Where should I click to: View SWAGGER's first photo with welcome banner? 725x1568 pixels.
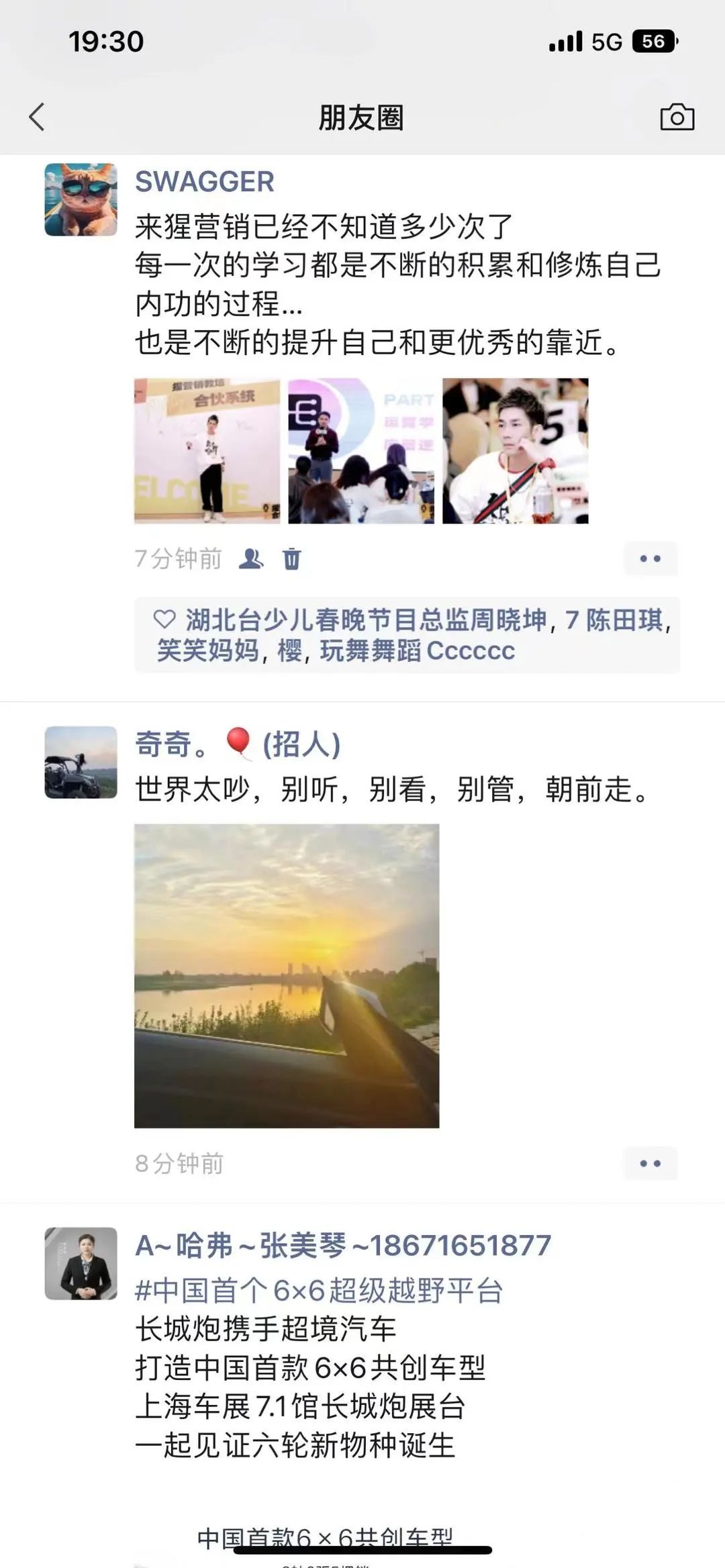coord(207,450)
